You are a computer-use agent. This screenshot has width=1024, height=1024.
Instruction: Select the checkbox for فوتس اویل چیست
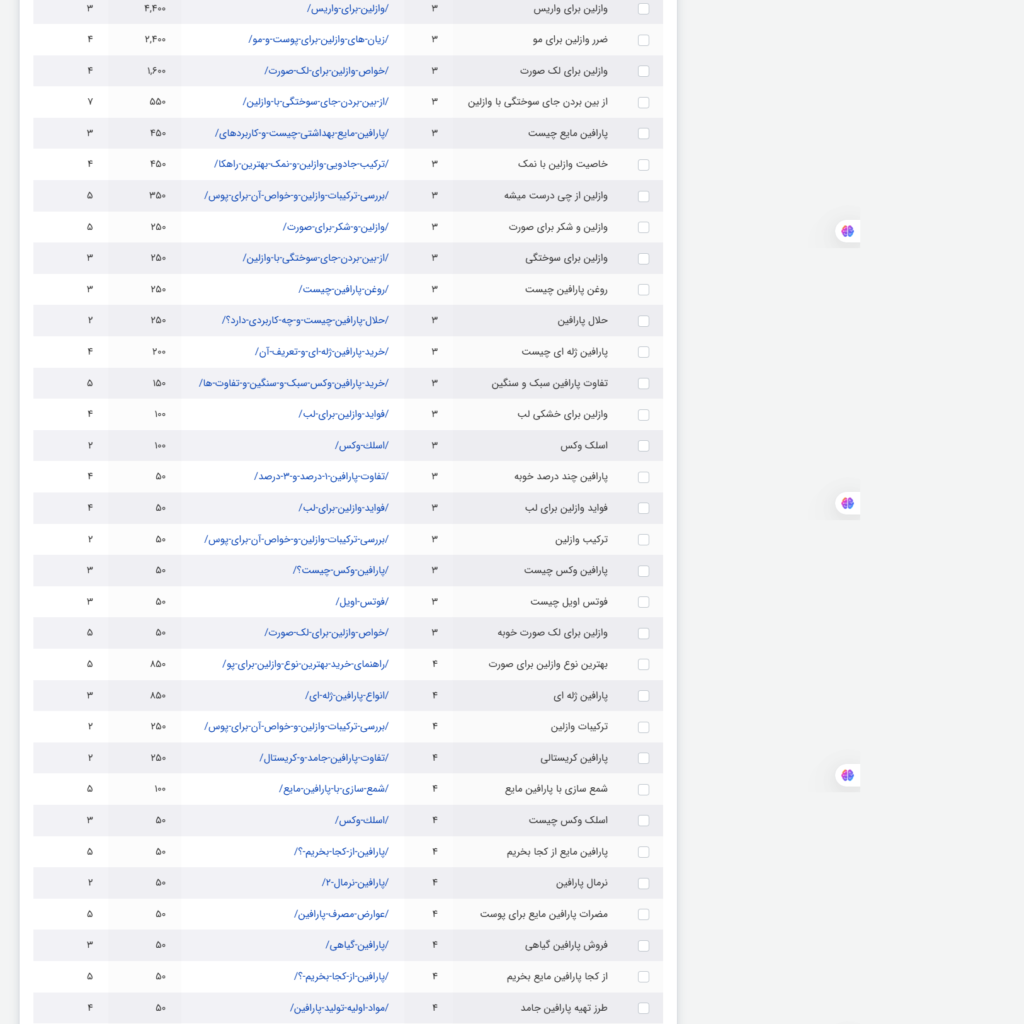pyautogui.click(x=643, y=602)
